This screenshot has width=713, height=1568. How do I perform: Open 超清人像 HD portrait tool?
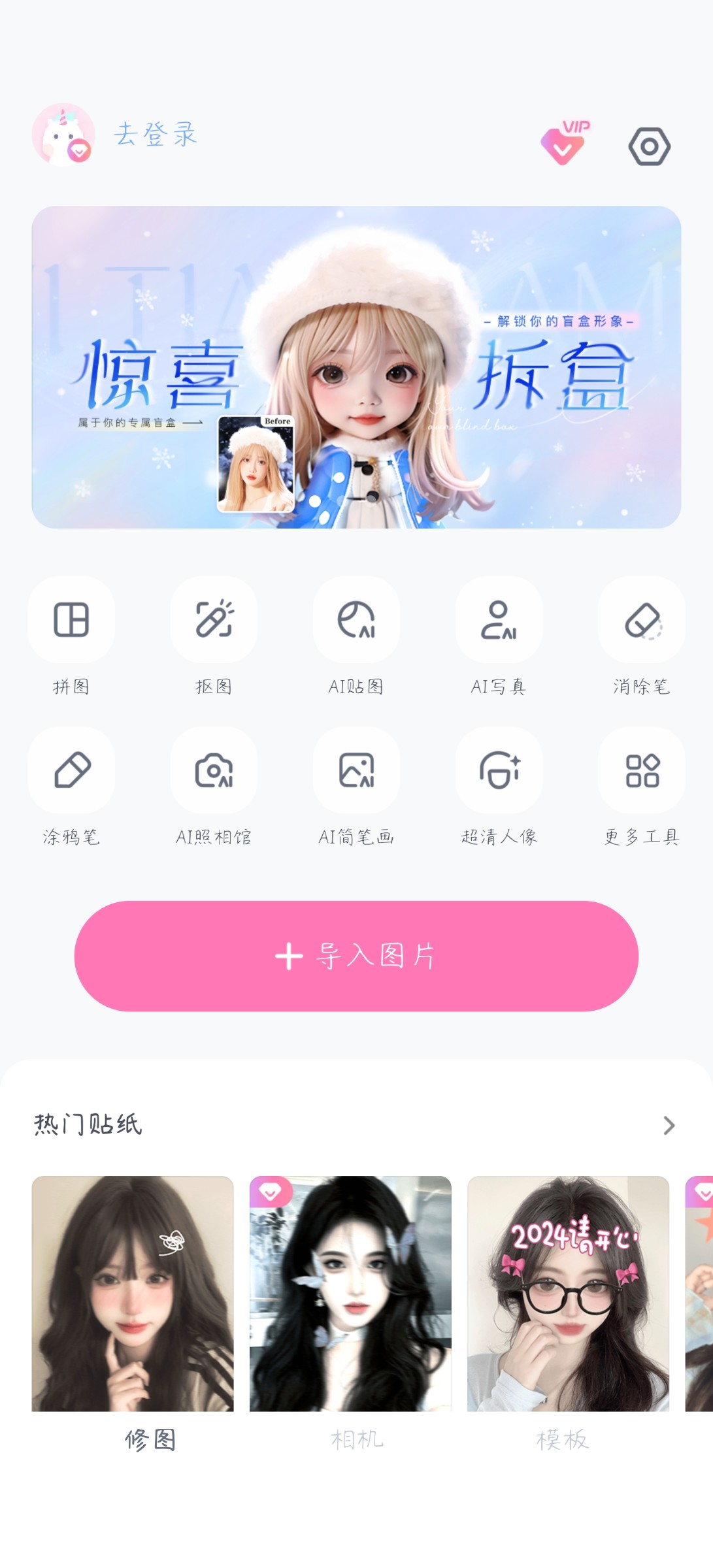click(x=499, y=771)
